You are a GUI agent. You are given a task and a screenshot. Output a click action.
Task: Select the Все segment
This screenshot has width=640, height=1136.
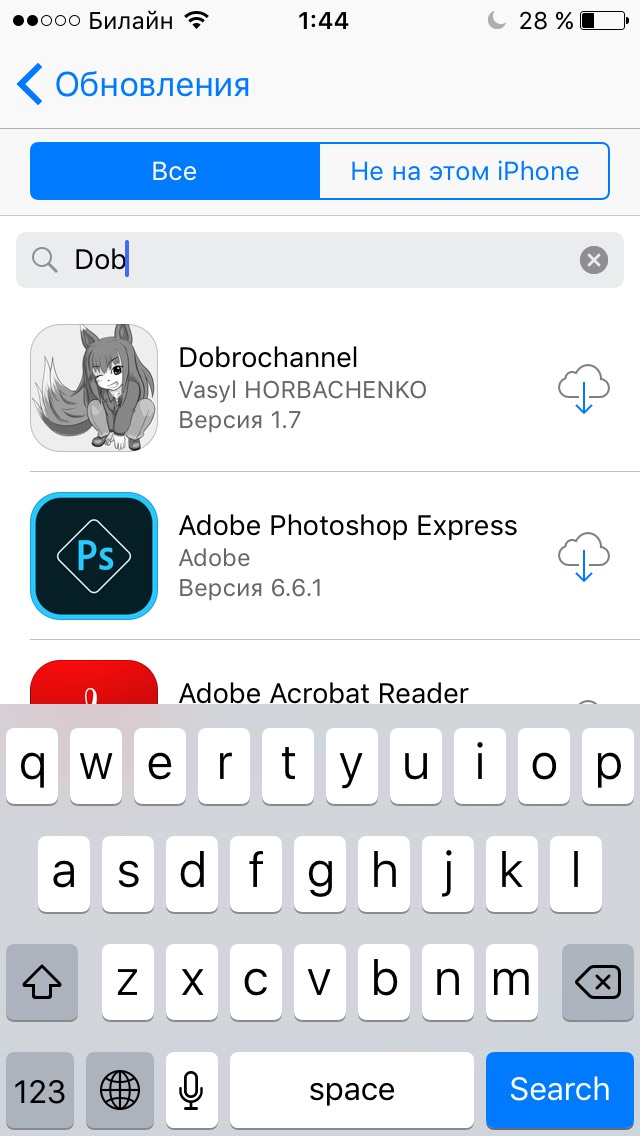point(175,171)
